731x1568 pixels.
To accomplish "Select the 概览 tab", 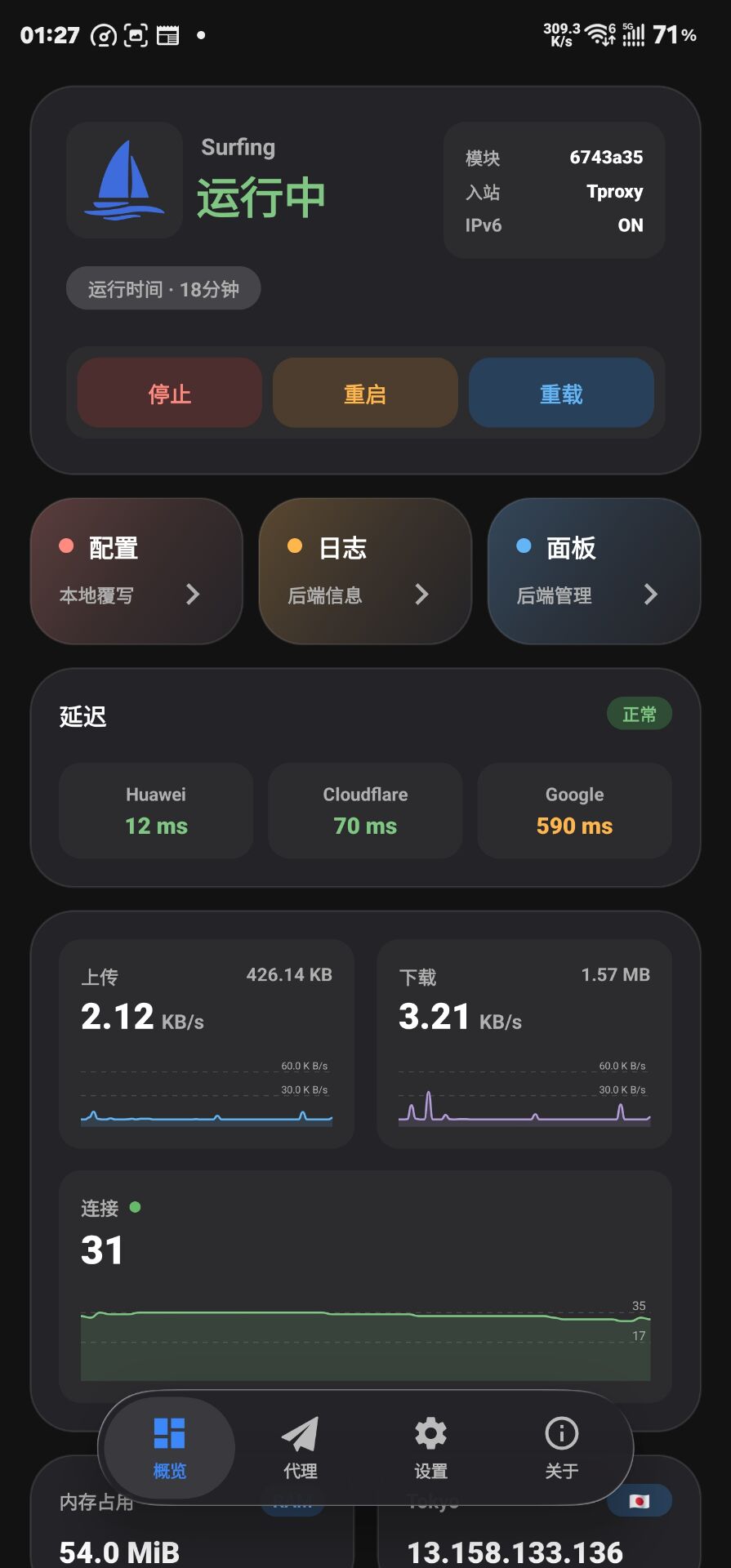I will coord(170,1448).
